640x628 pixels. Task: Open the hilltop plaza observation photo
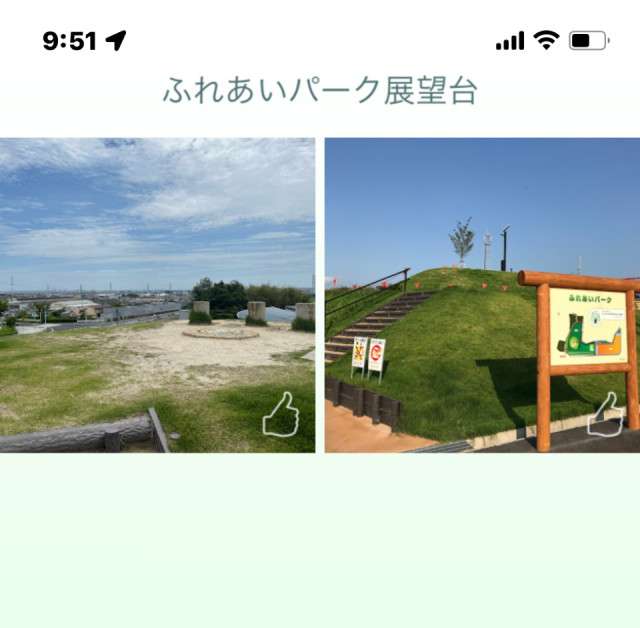pyautogui.click(x=157, y=295)
